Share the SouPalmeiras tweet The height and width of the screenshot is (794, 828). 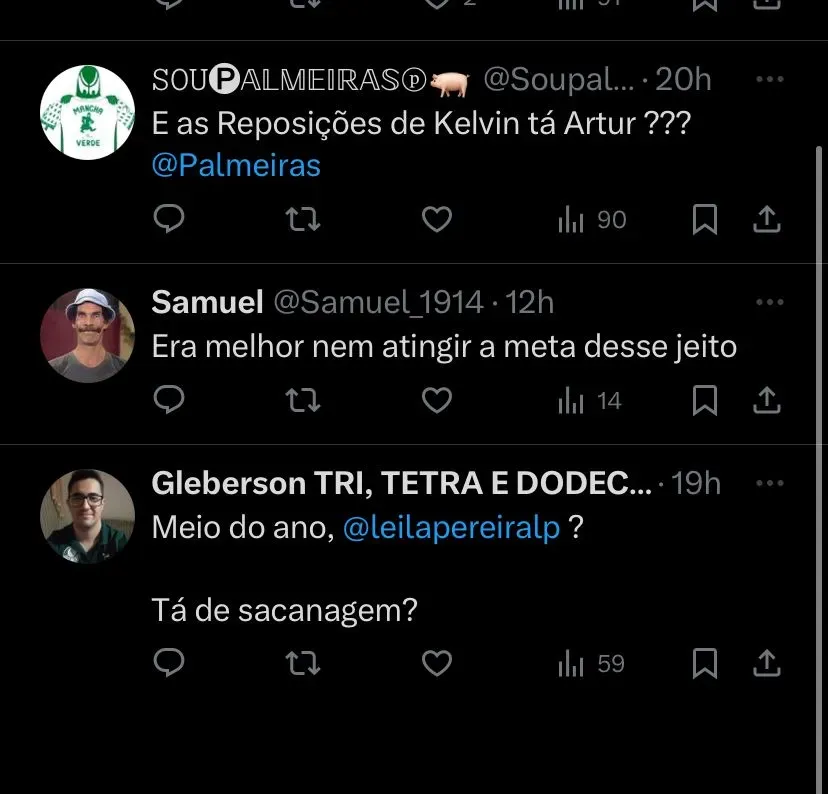(x=766, y=219)
